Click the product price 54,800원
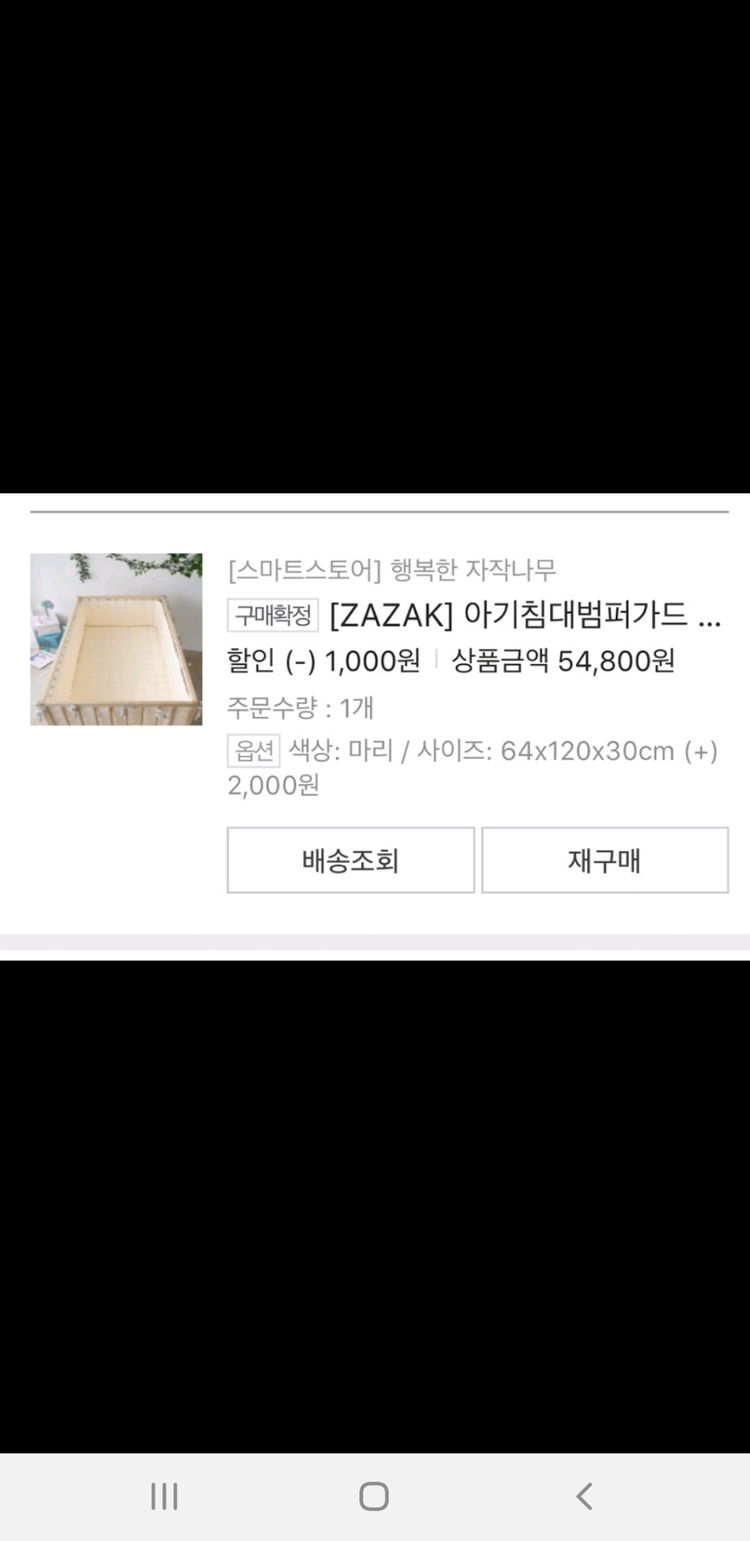This screenshot has width=750, height=1541. click(618, 660)
